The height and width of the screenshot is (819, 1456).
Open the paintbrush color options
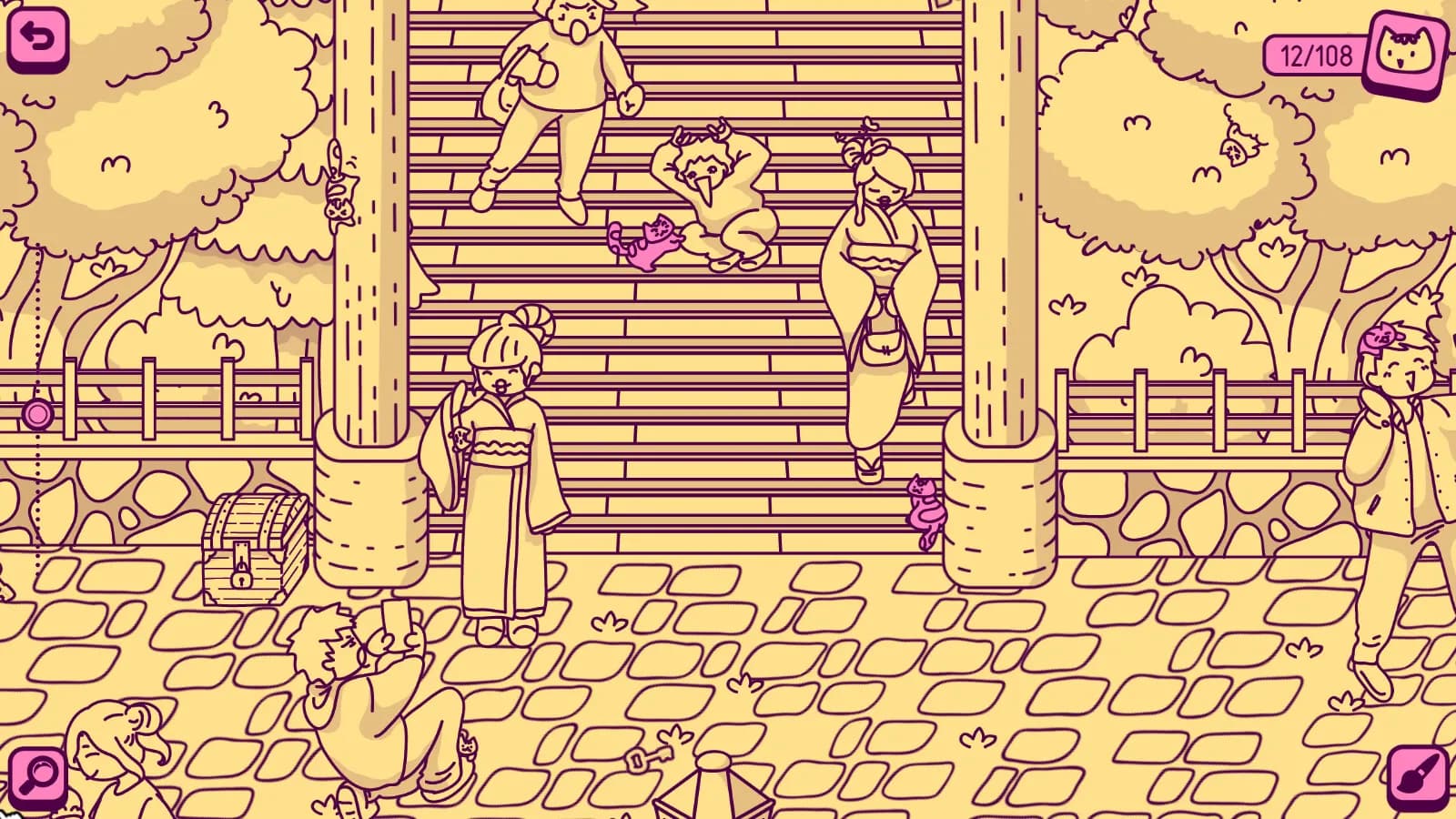1418,775
